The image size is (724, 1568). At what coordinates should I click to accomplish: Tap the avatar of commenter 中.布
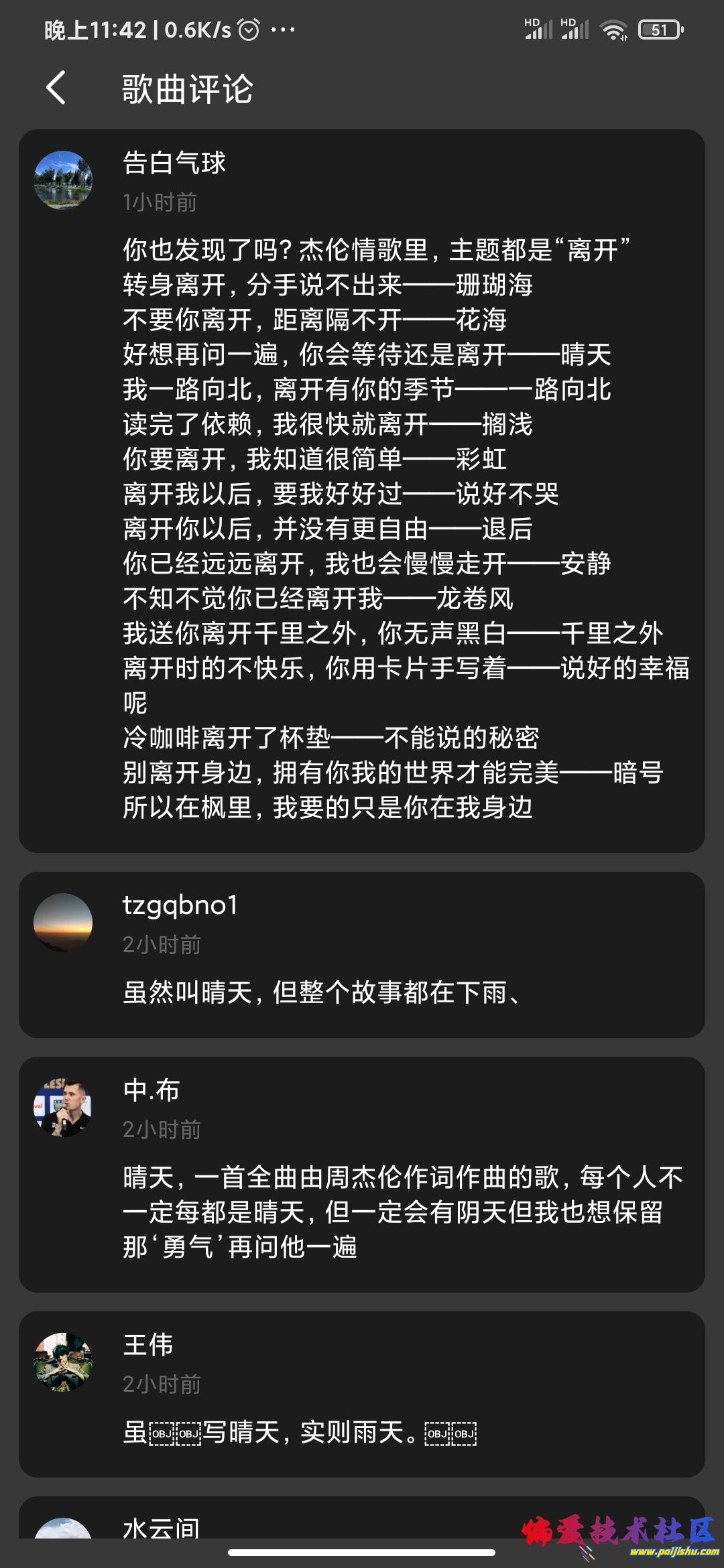click(x=63, y=1108)
